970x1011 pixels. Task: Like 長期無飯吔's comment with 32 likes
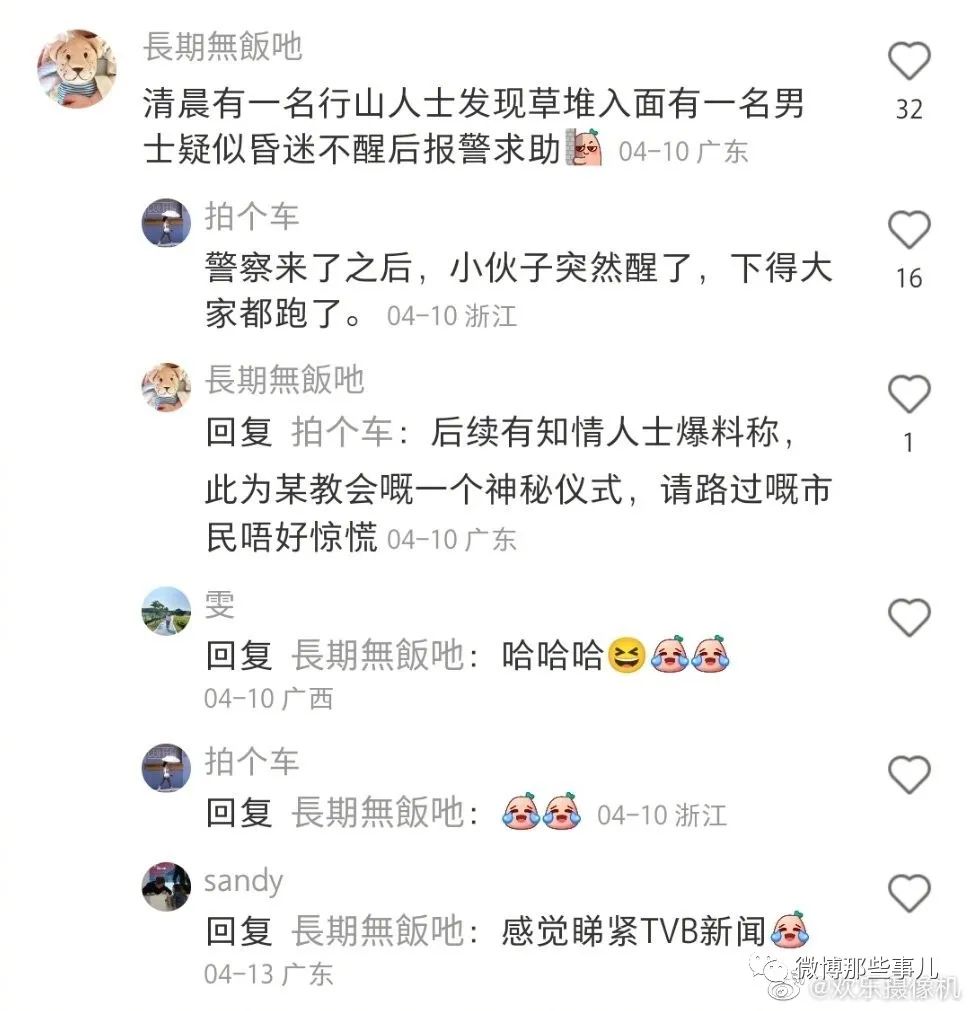909,62
